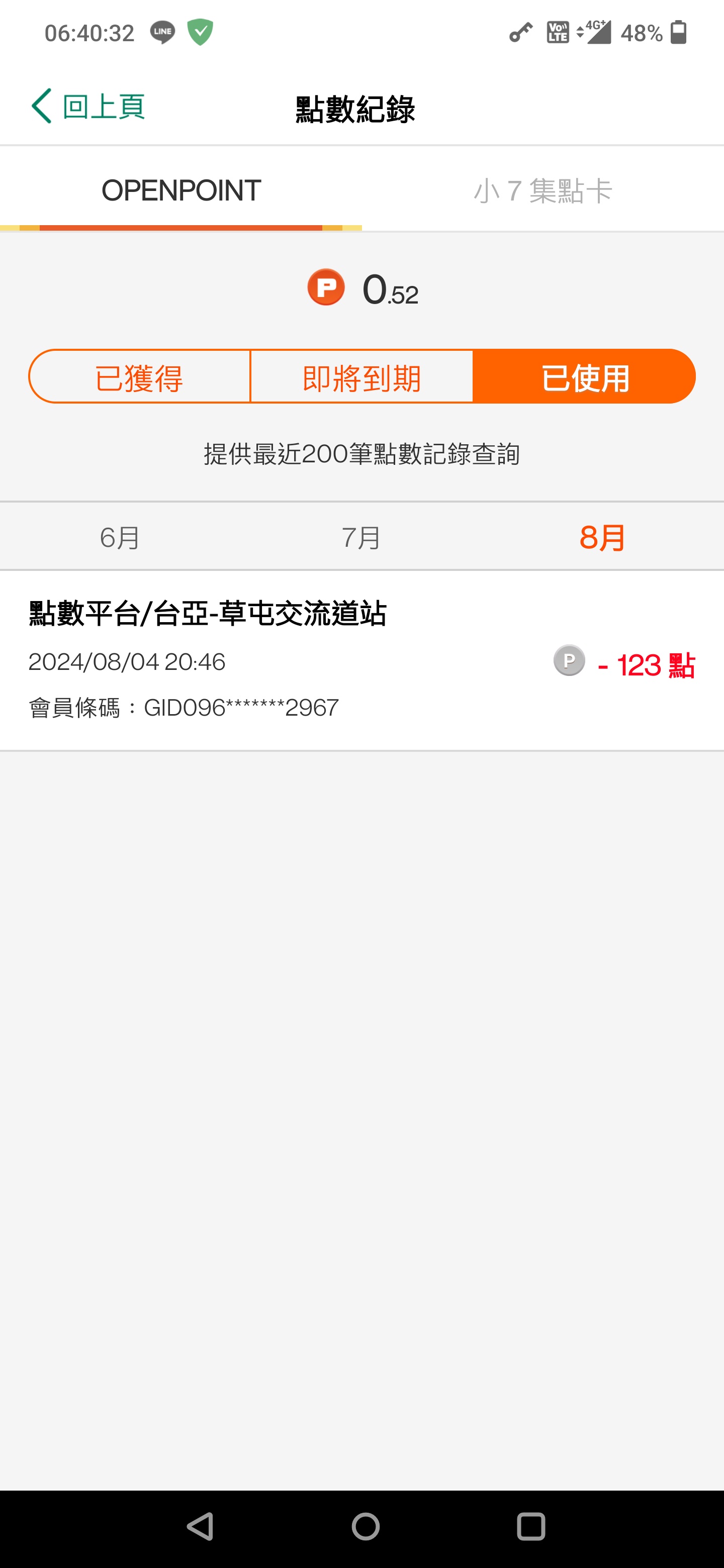View records for 6月
Screen dimensions: 724x1568
pyautogui.click(x=120, y=537)
